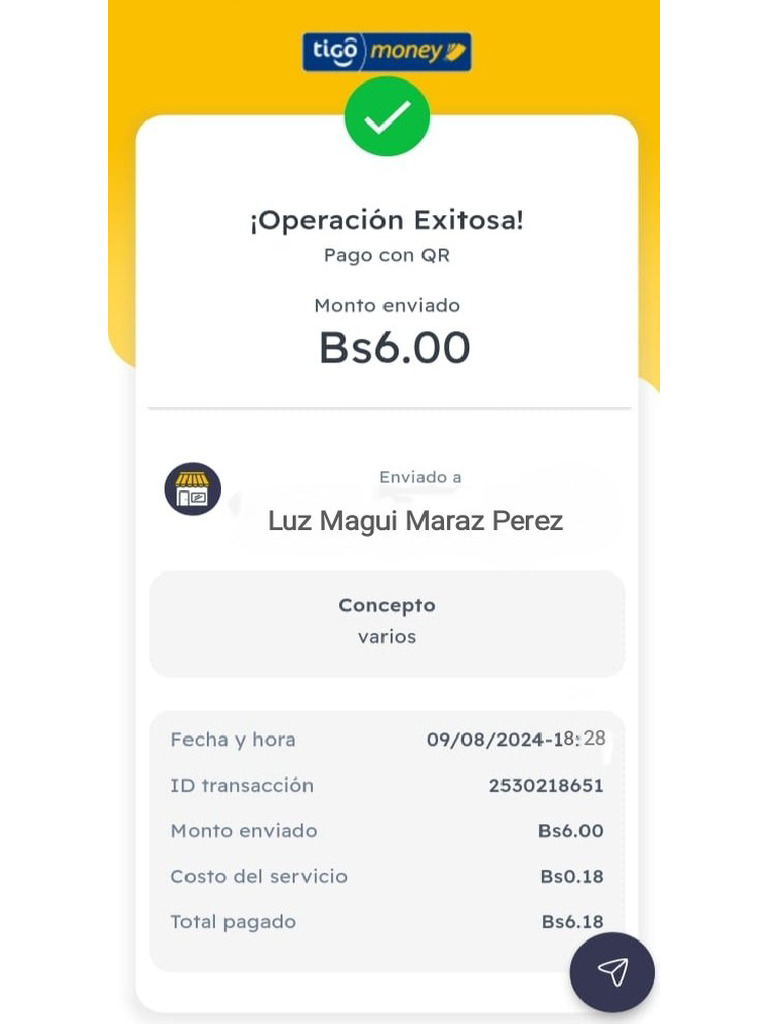Share the receipt with the paper-plane button
The height and width of the screenshot is (1024, 768).
tap(612, 972)
